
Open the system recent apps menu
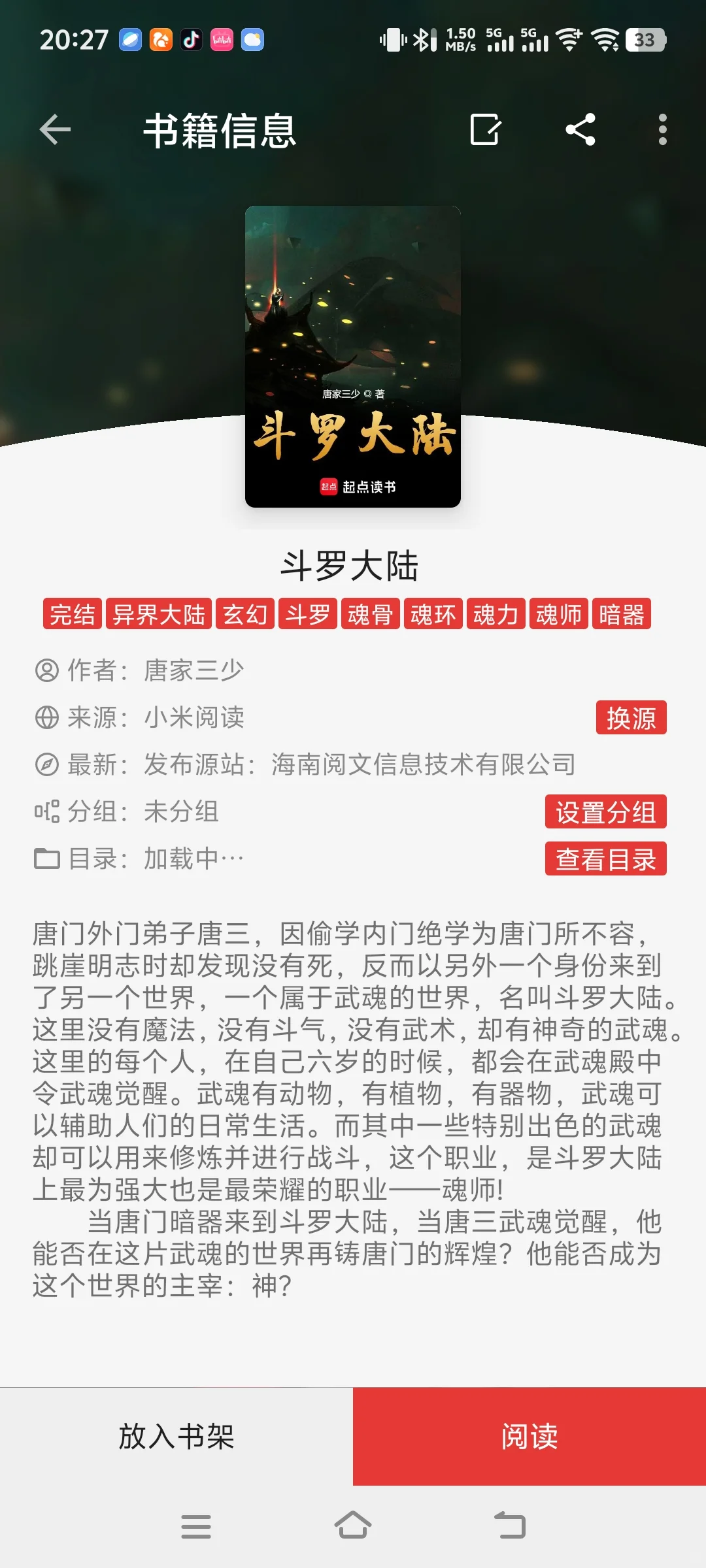pos(196,1526)
